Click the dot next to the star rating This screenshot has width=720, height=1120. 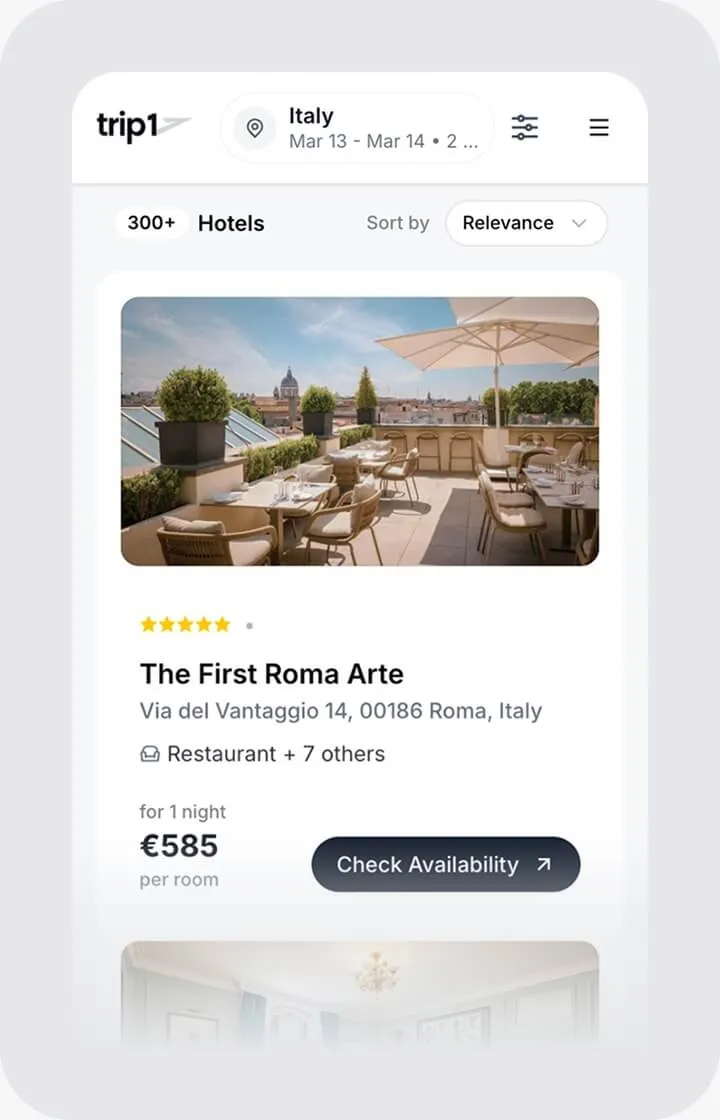[x=248, y=625]
